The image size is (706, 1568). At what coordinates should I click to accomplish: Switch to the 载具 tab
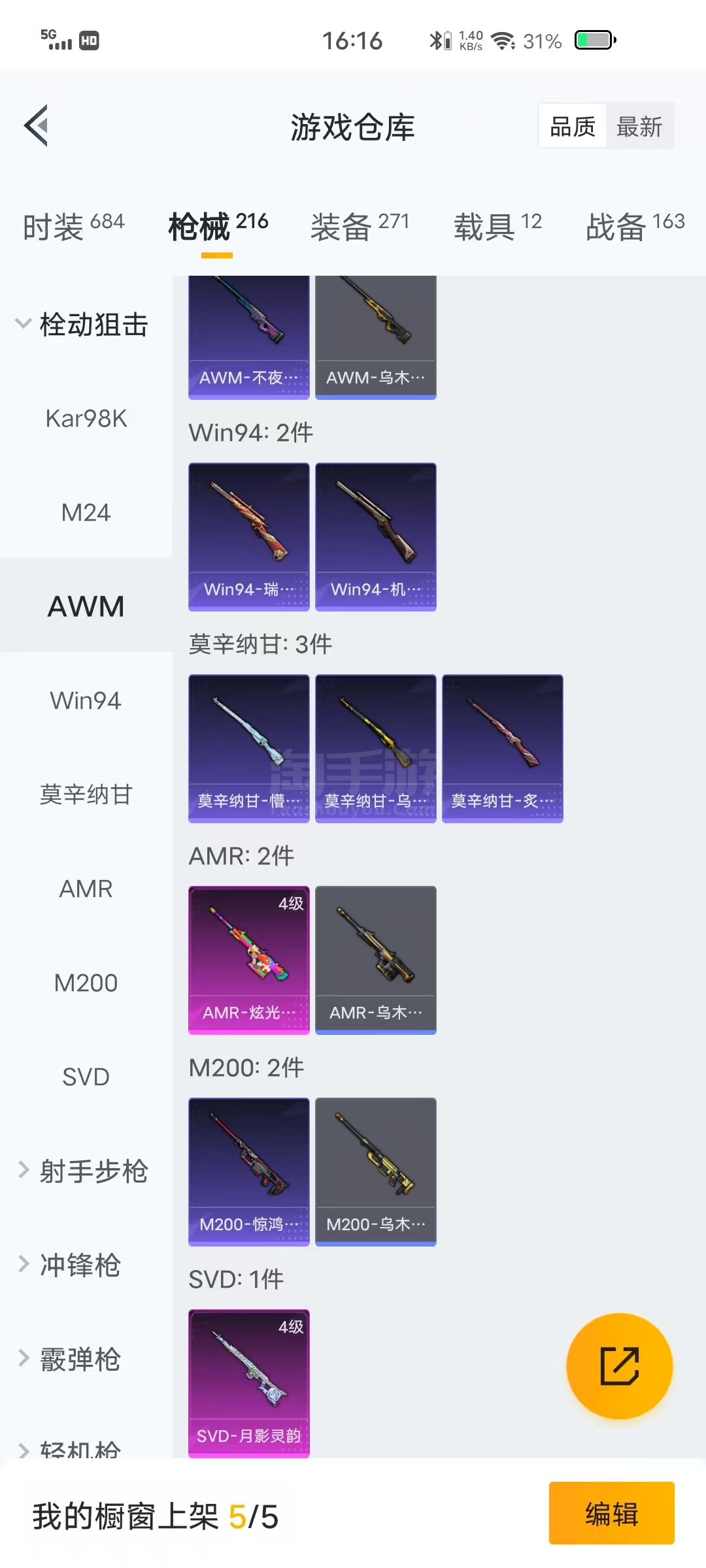pos(497,227)
